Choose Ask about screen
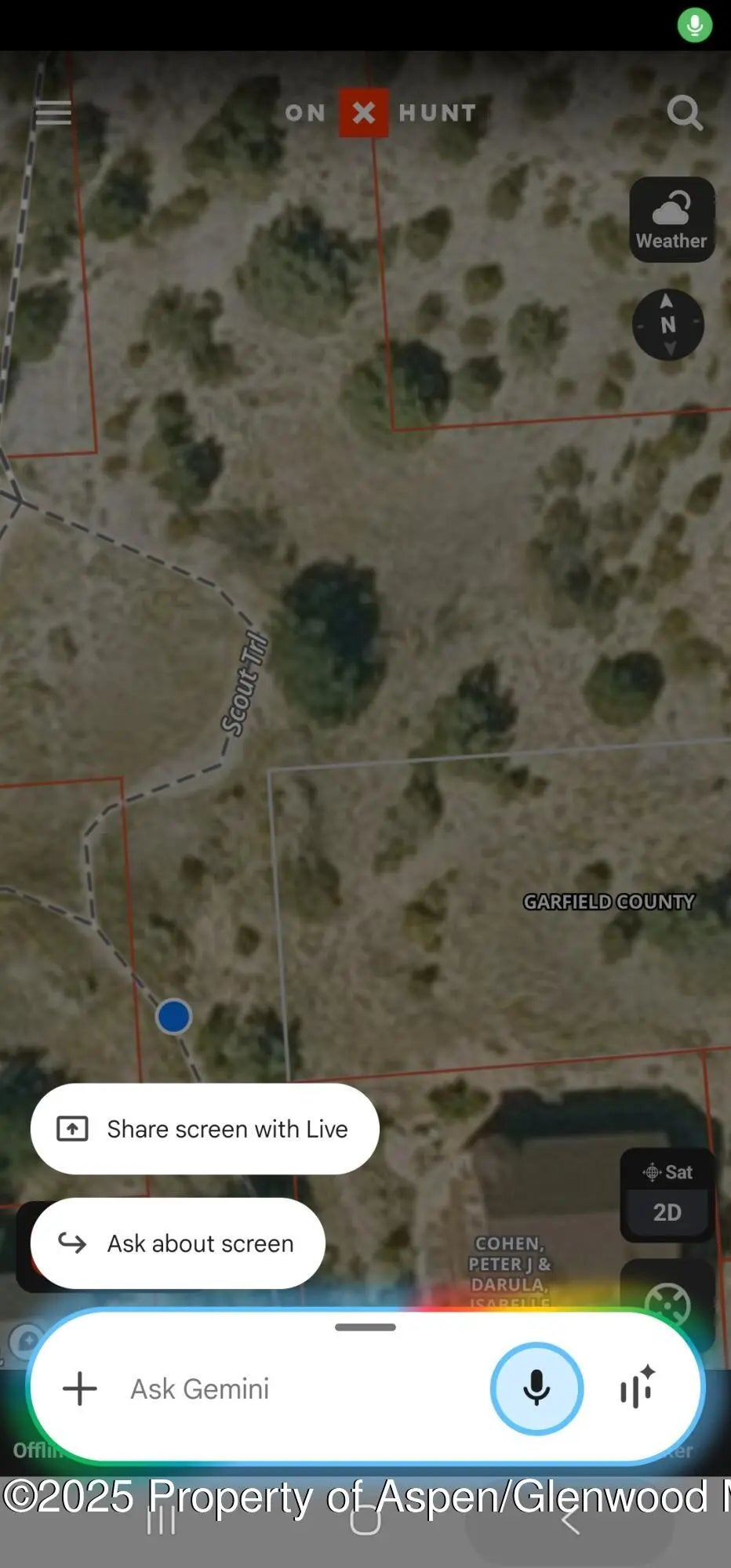Image resolution: width=731 pixels, height=1568 pixels. 178,1243
